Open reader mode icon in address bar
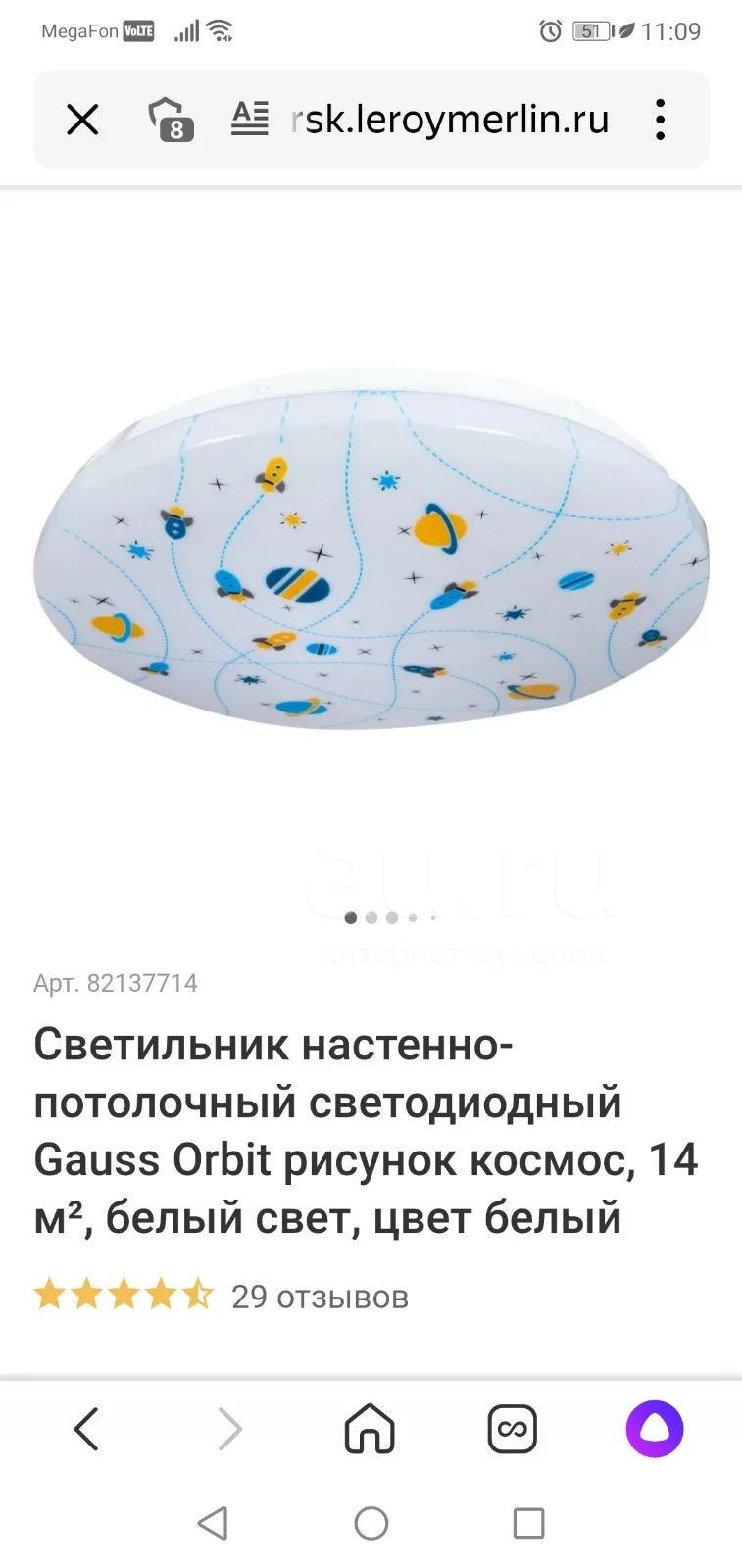Image resolution: width=742 pixels, height=1568 pixels. tap(250, 119)
